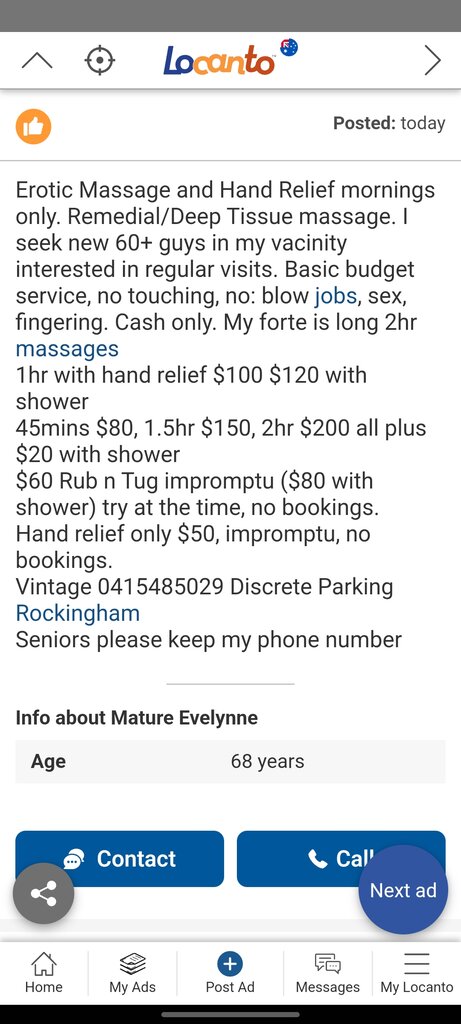
Task: Open the My Locanto menu
Action: click(417, 973)
